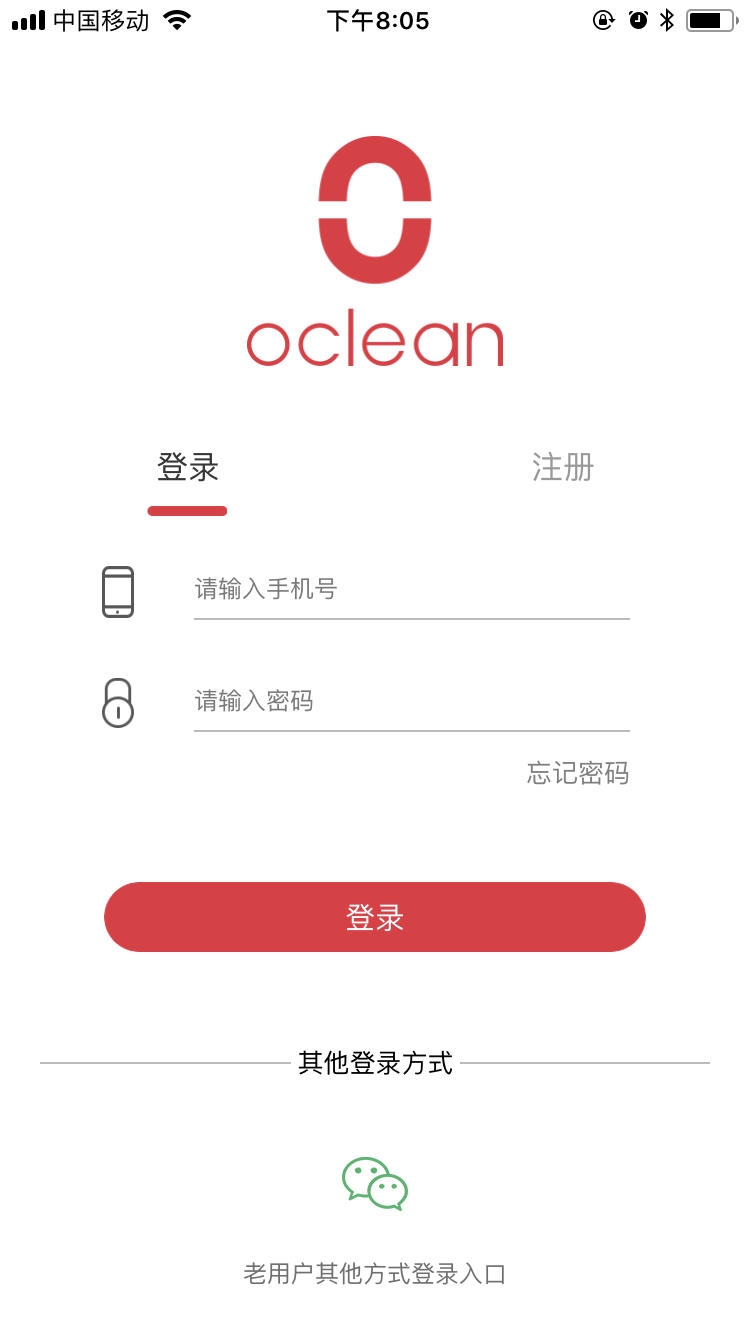750x1334 pixels.
Task: Open the 忘记密码 link
Action: click(x=578, y=773)
